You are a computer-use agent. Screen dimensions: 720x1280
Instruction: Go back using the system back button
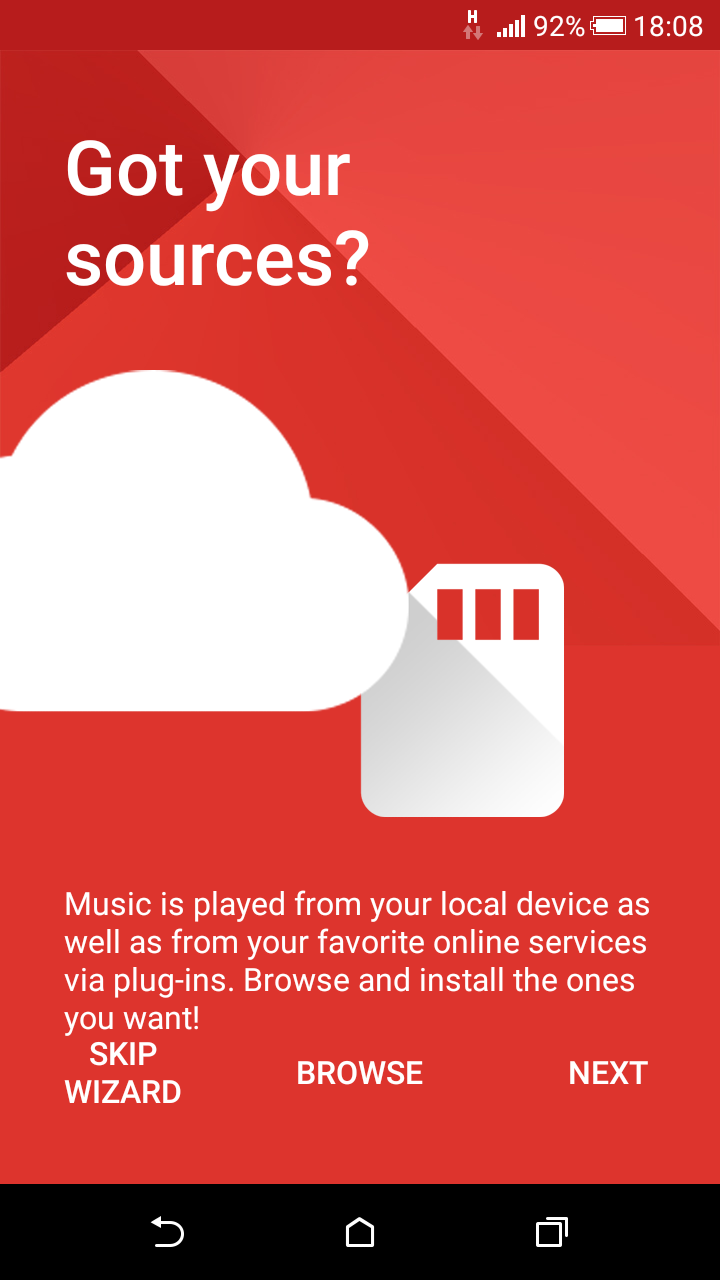point(167,1232)
